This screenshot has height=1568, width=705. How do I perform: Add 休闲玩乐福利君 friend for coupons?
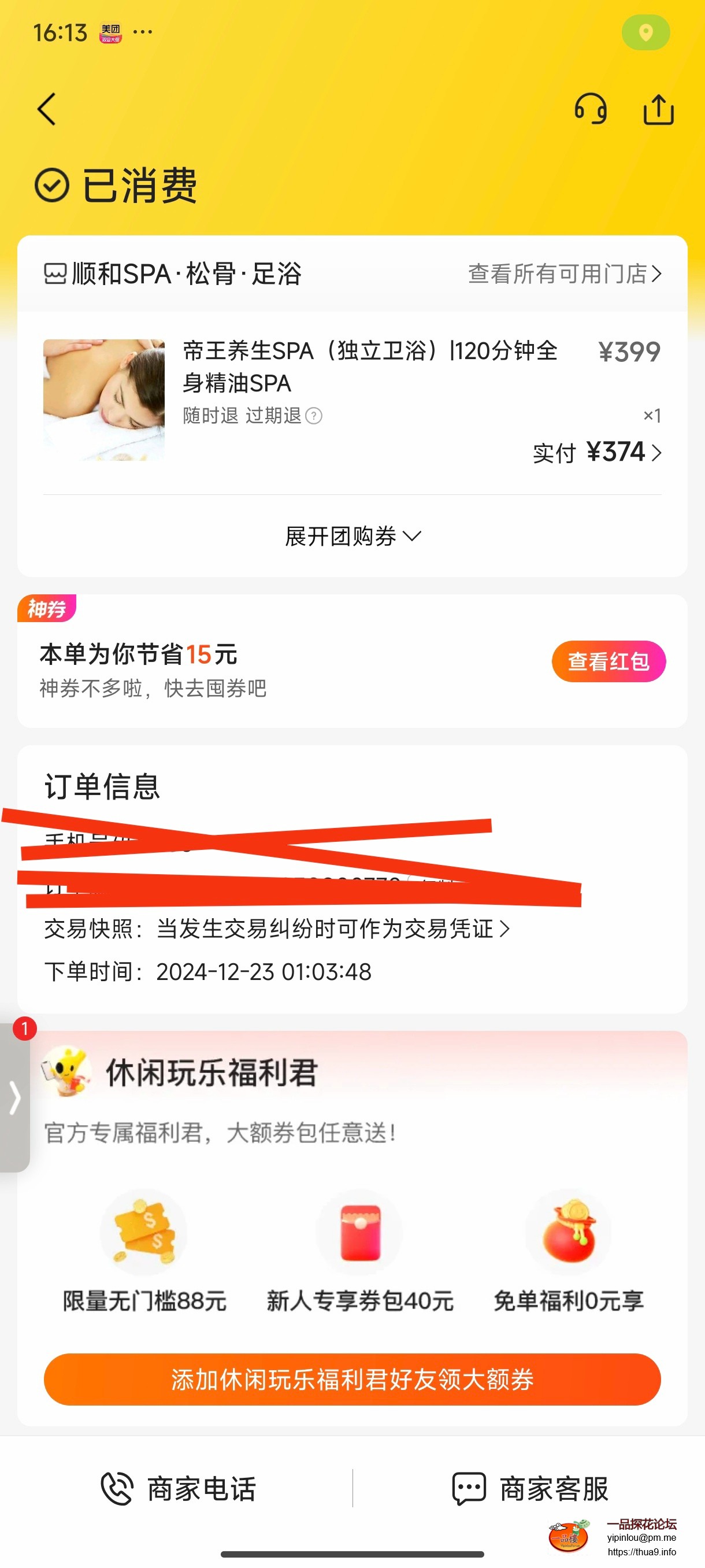(x=352, y=1380)
